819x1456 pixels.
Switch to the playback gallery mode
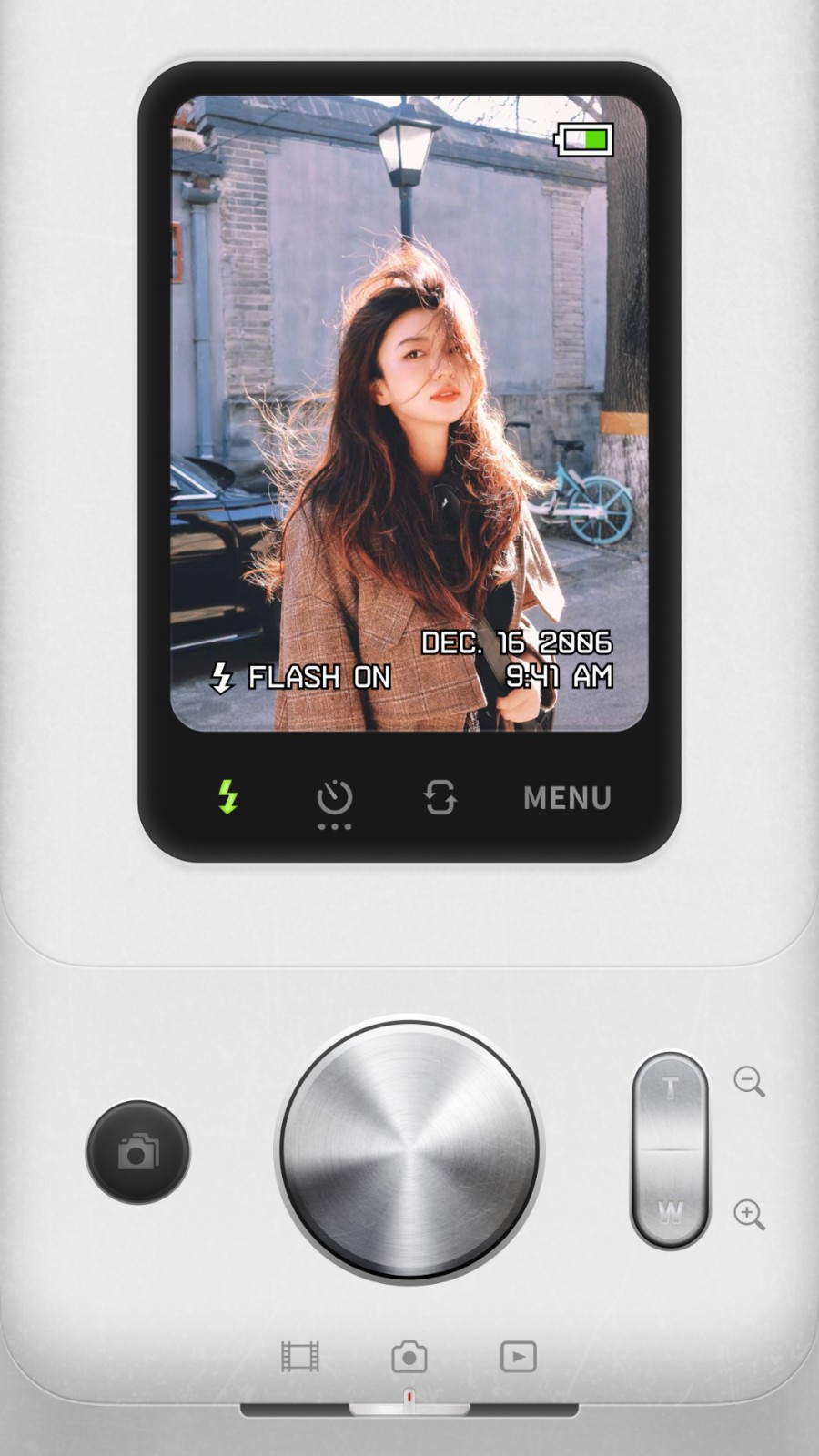coord(519,1357)
